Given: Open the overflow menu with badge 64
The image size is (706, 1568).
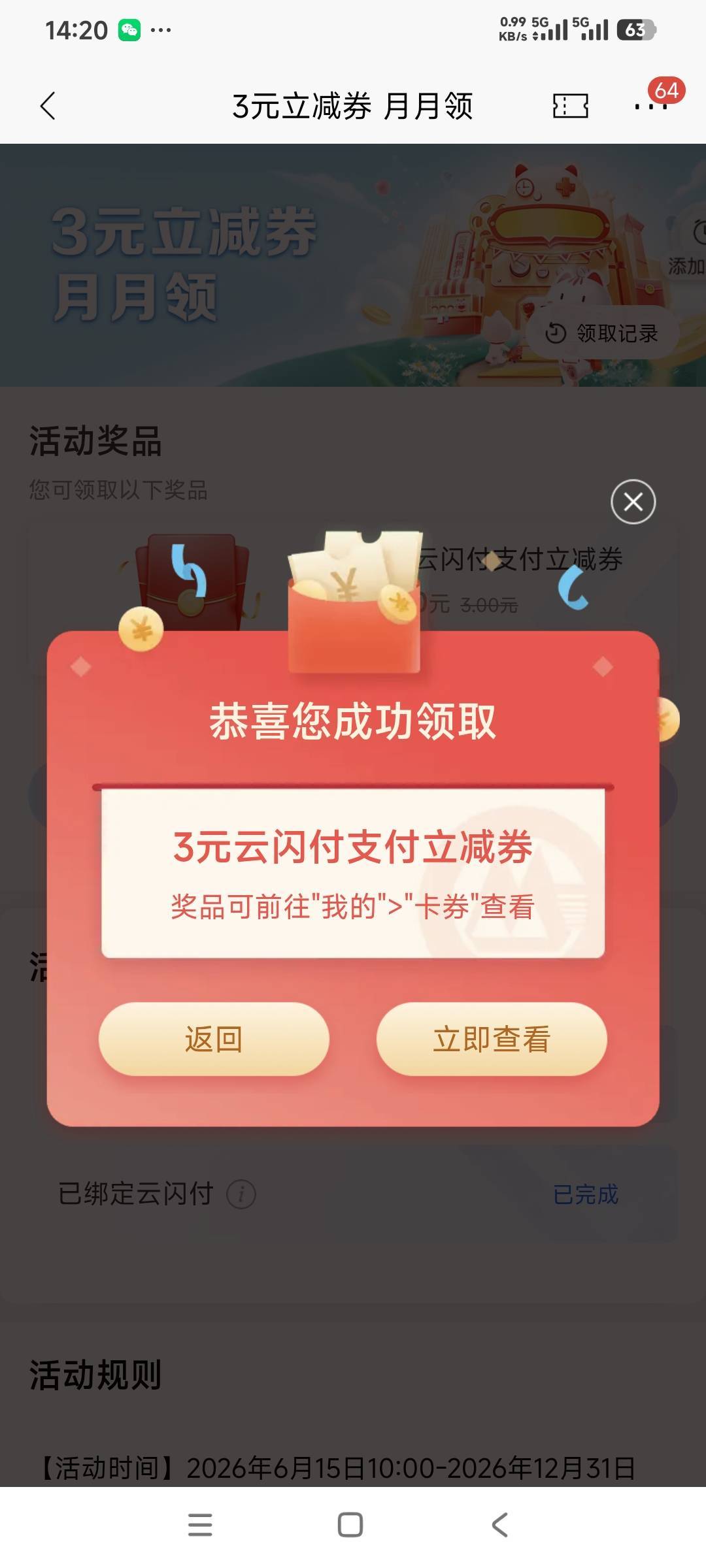Looking at the screenshot, I should [x=651, y=106].
